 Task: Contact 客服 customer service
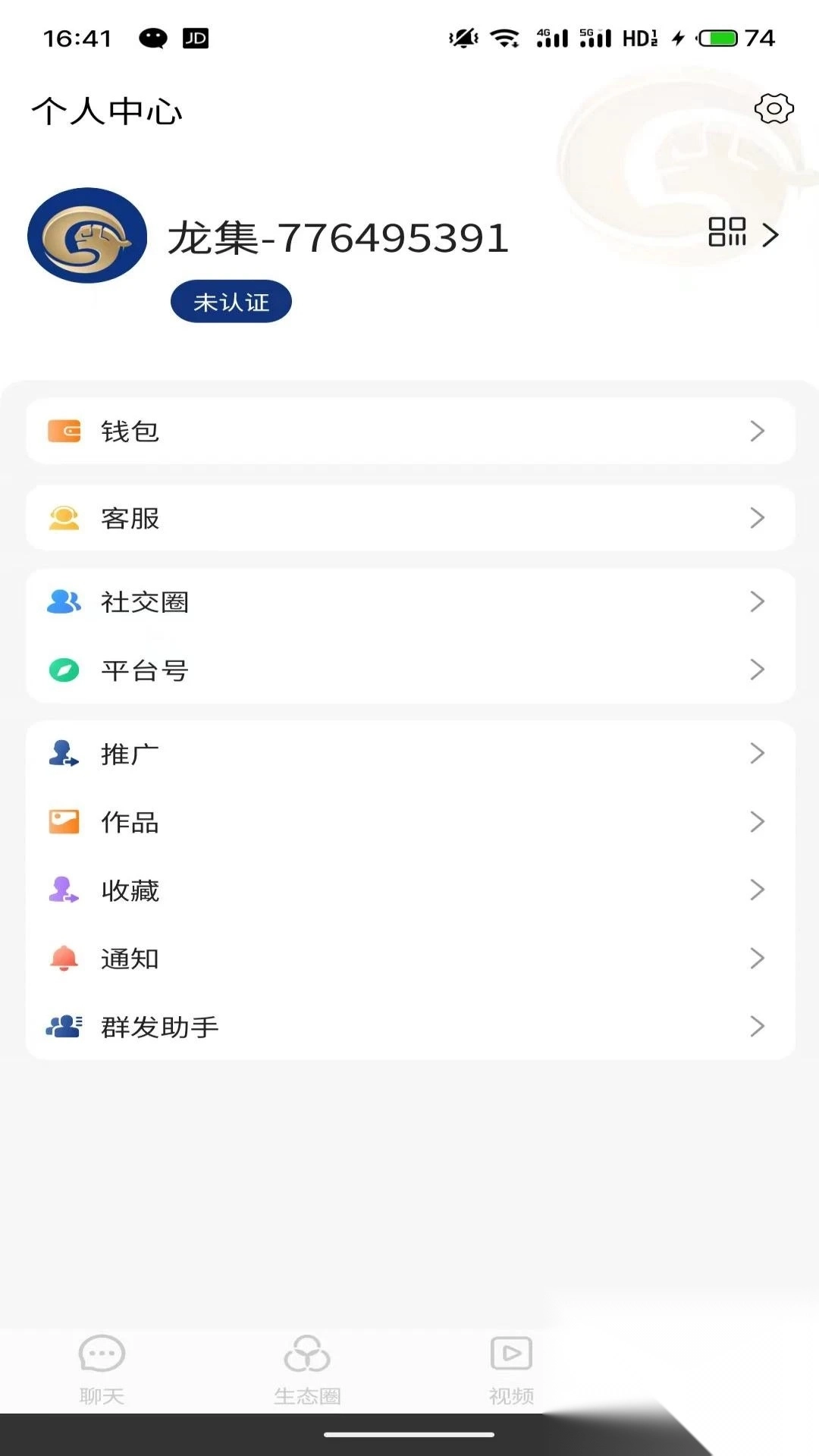[409, 518]
